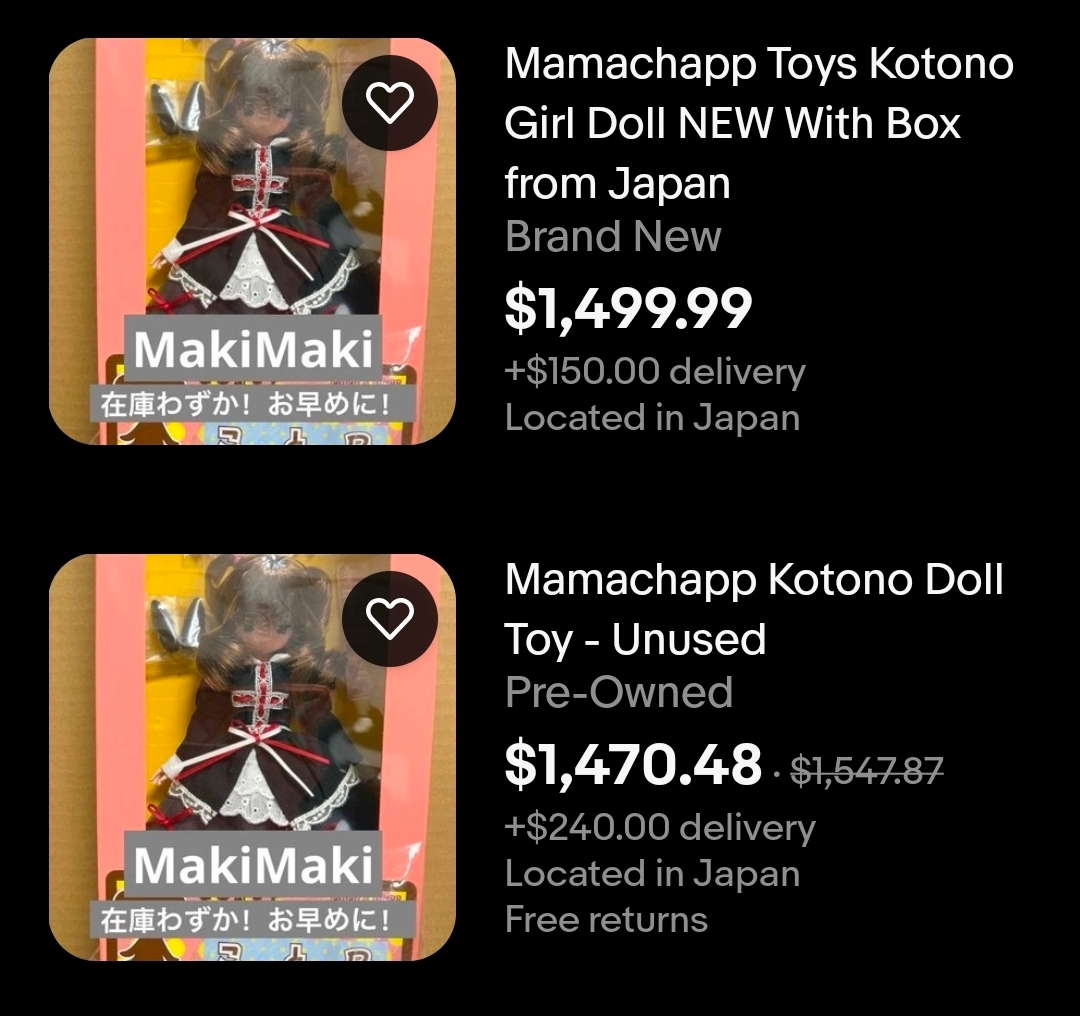The height and width of the screenshot is (1016, 1080).
Task: Save the $1,499.99 Kotono doll to watchlist
Action: pyautogui.click(x=390, y=103)
